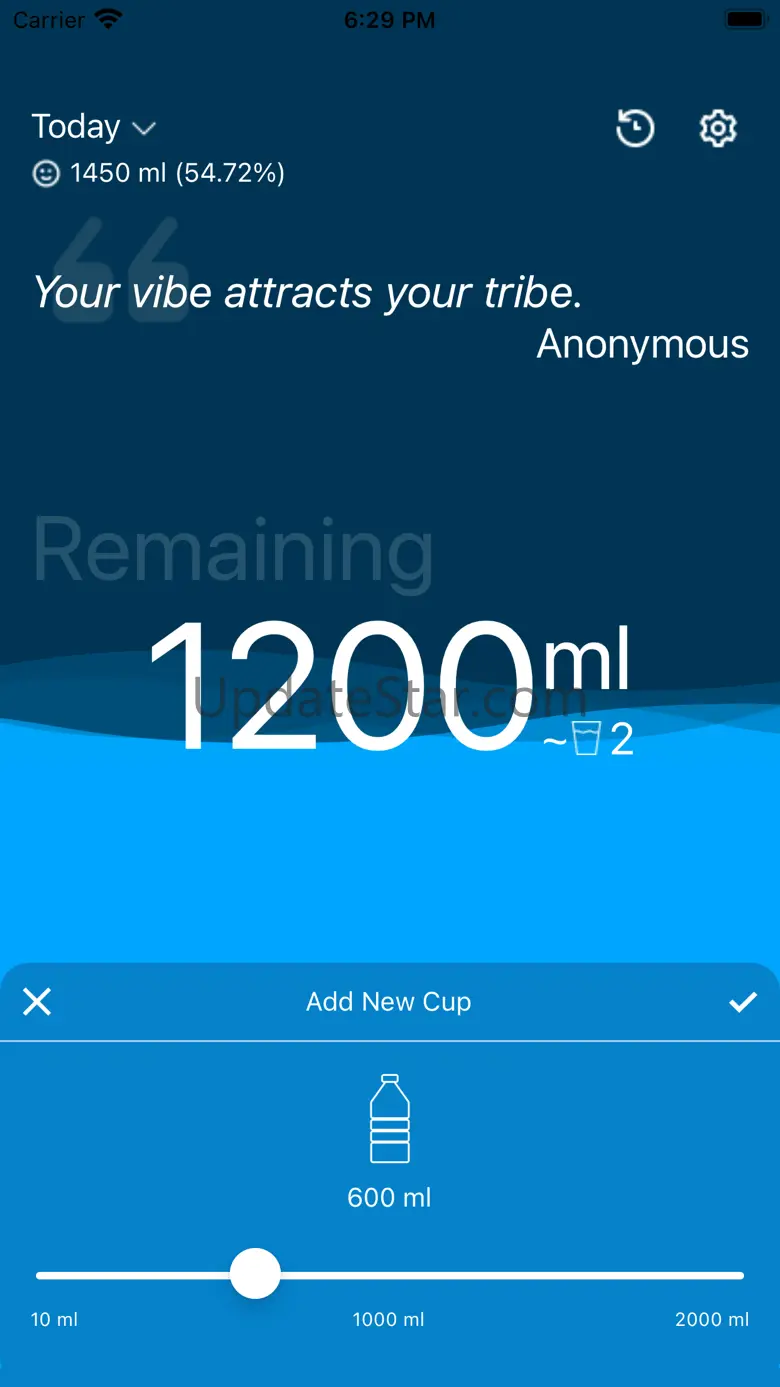780x1387 pixels.
Task: Select the bottle icon for the cup
Action: tap(389, 1119)
